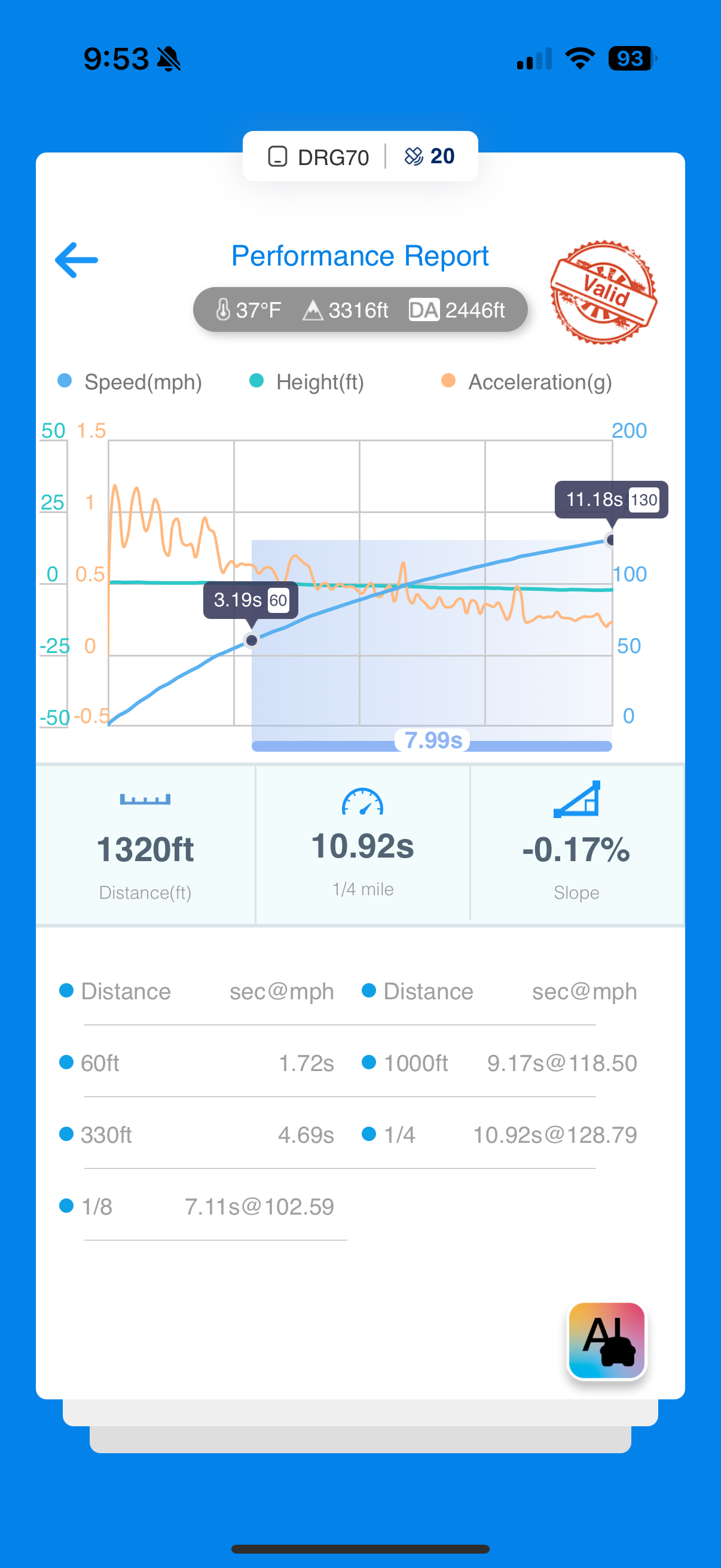The image size is (721, 1568).
Task: Toggle the Height(ft) chart series
Action: point(307,382)
